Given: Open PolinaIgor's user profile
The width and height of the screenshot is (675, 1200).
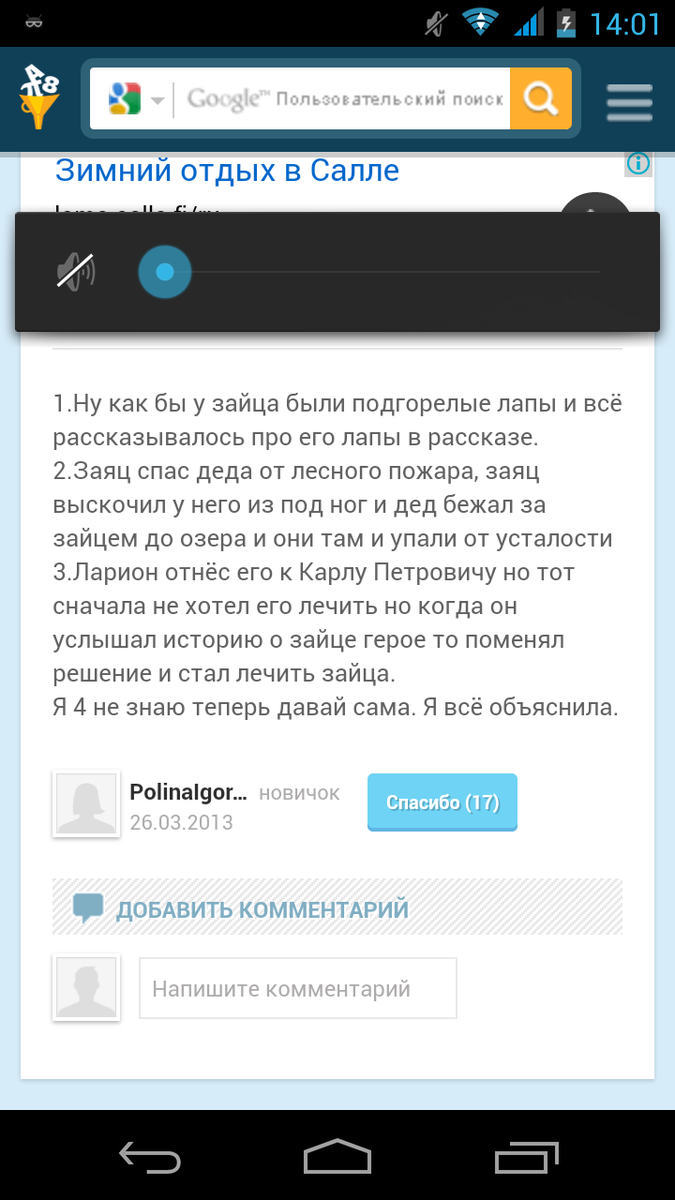Looking at the screenshot, I should [x=187, y=793].
